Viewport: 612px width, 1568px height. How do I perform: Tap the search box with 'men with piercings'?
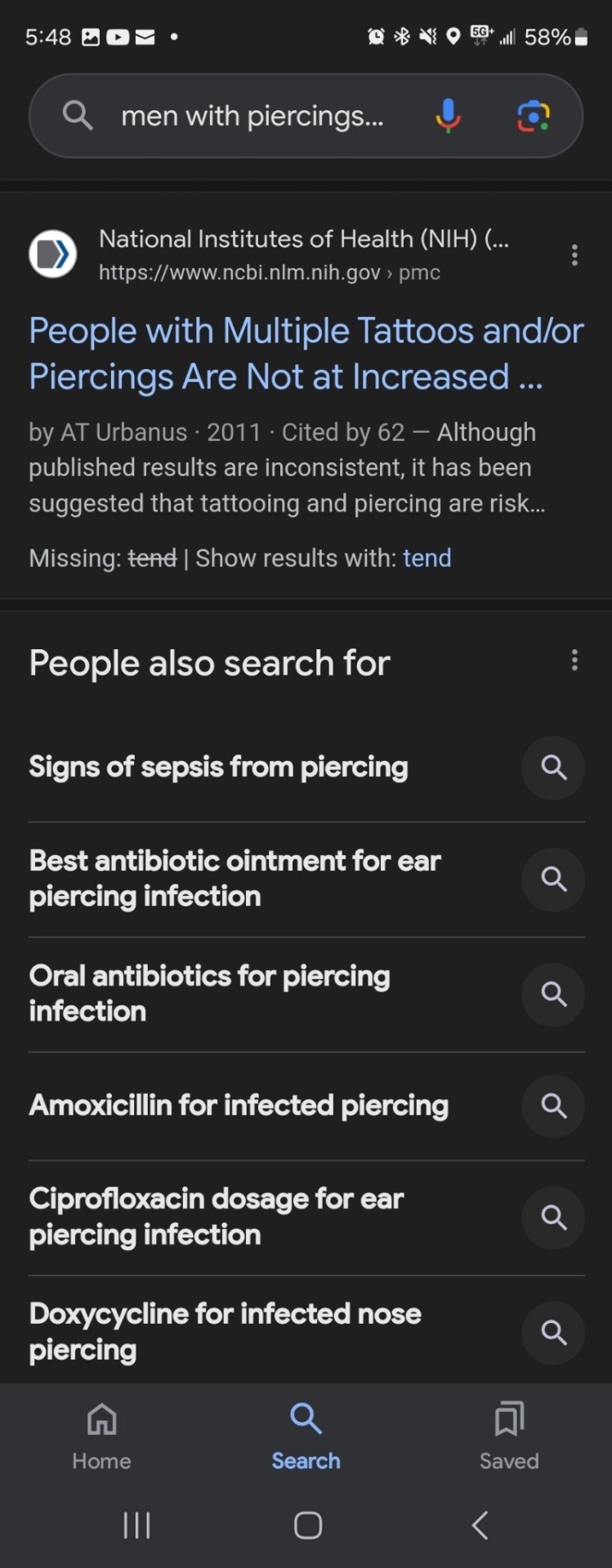pyautogui.click(x=252, y=116)
